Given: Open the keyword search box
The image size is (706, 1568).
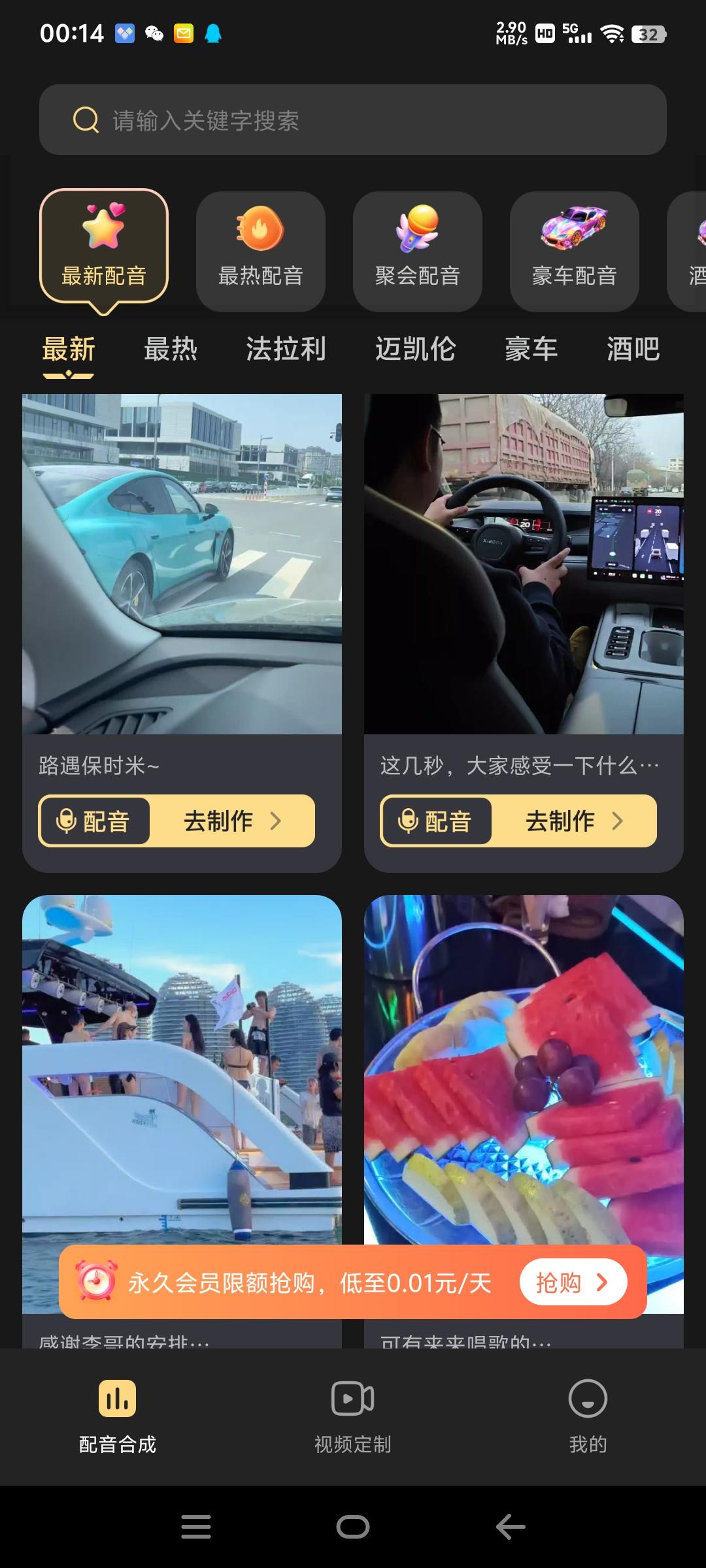Looking at the screenshot, I should click(353, 120).
